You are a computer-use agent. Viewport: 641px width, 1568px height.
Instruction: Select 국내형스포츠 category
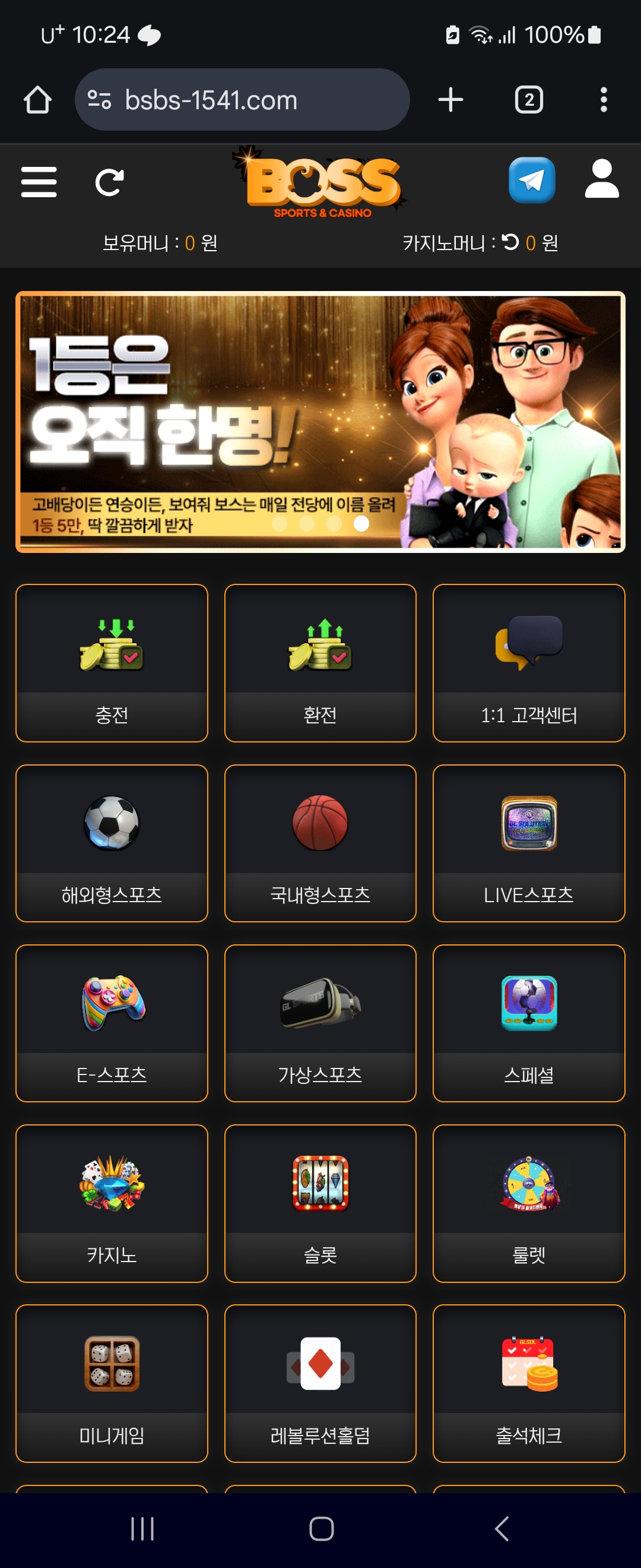tap(320, 843)
